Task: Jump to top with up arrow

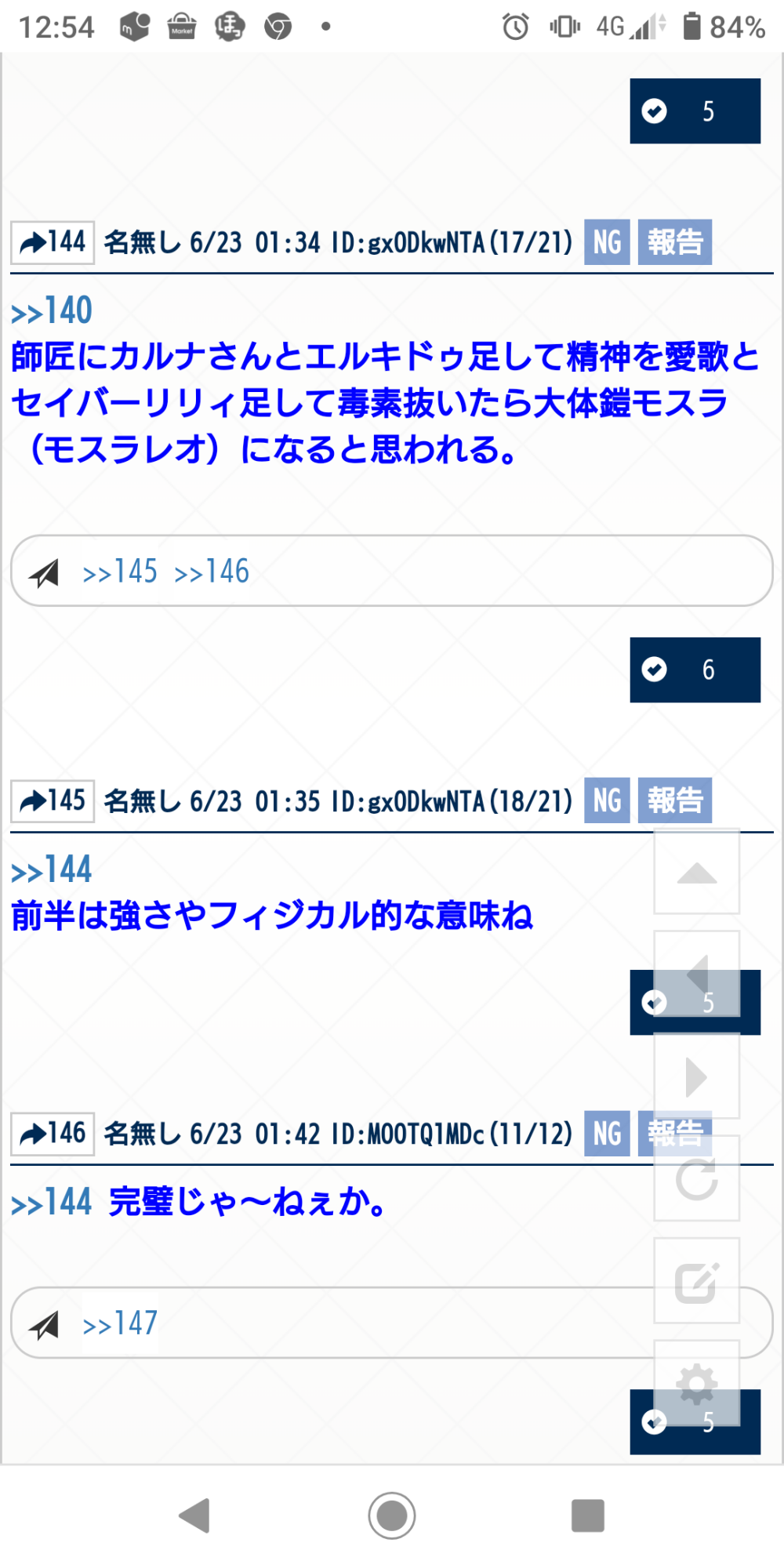Action: (696, 872)
